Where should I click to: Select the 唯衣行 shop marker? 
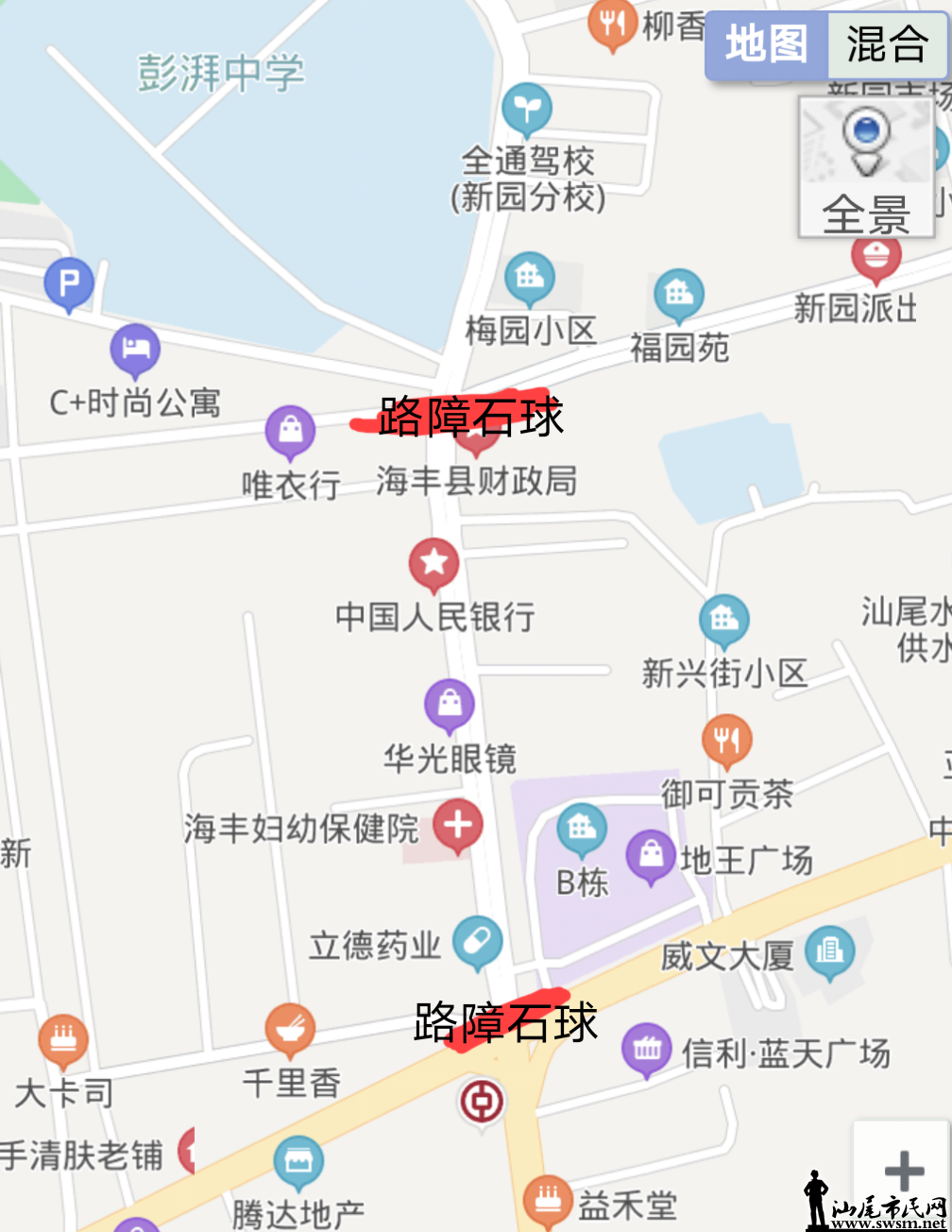pos(291,431)
